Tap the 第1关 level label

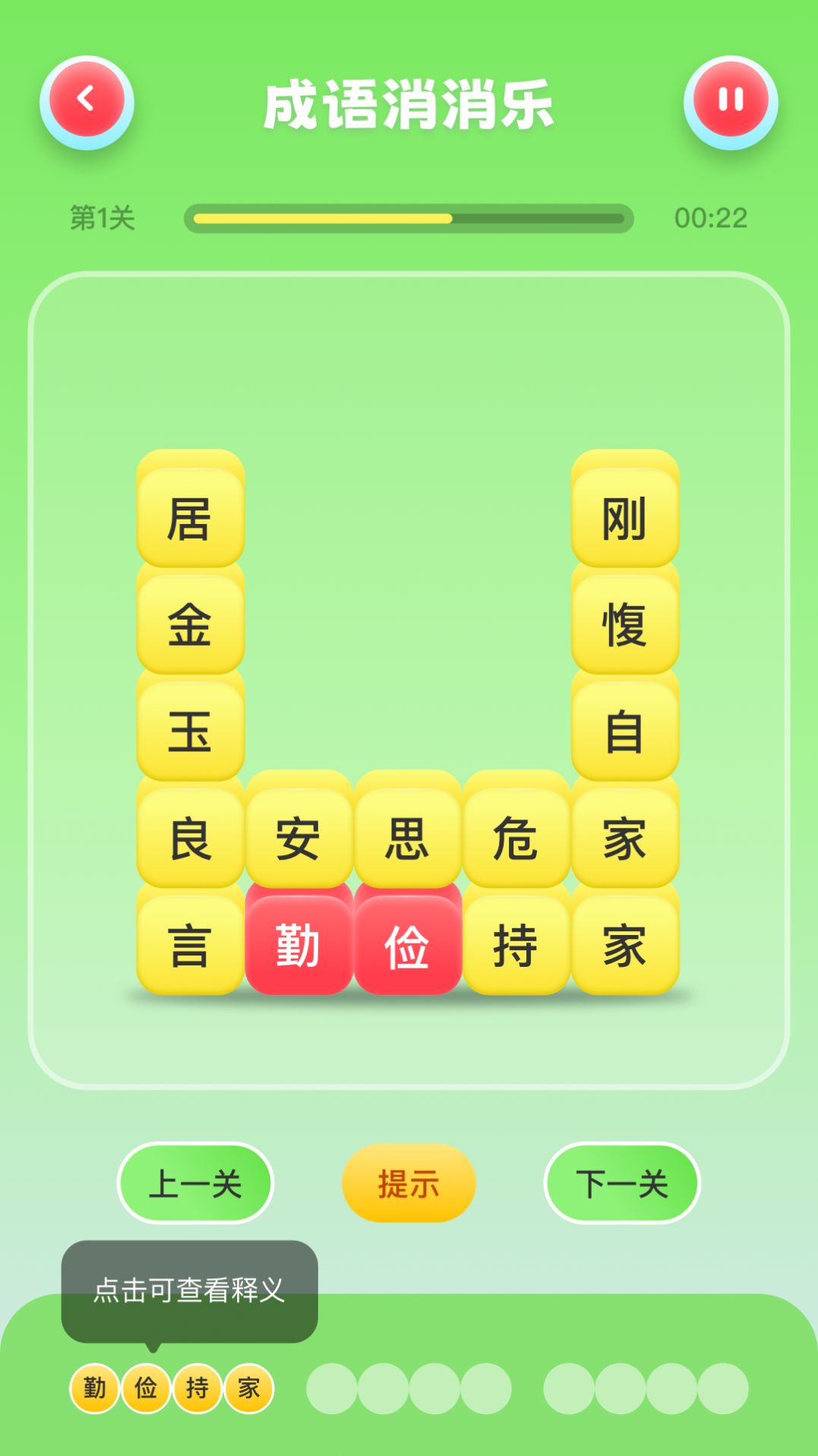pyautogui.click(x=101, y=217)
